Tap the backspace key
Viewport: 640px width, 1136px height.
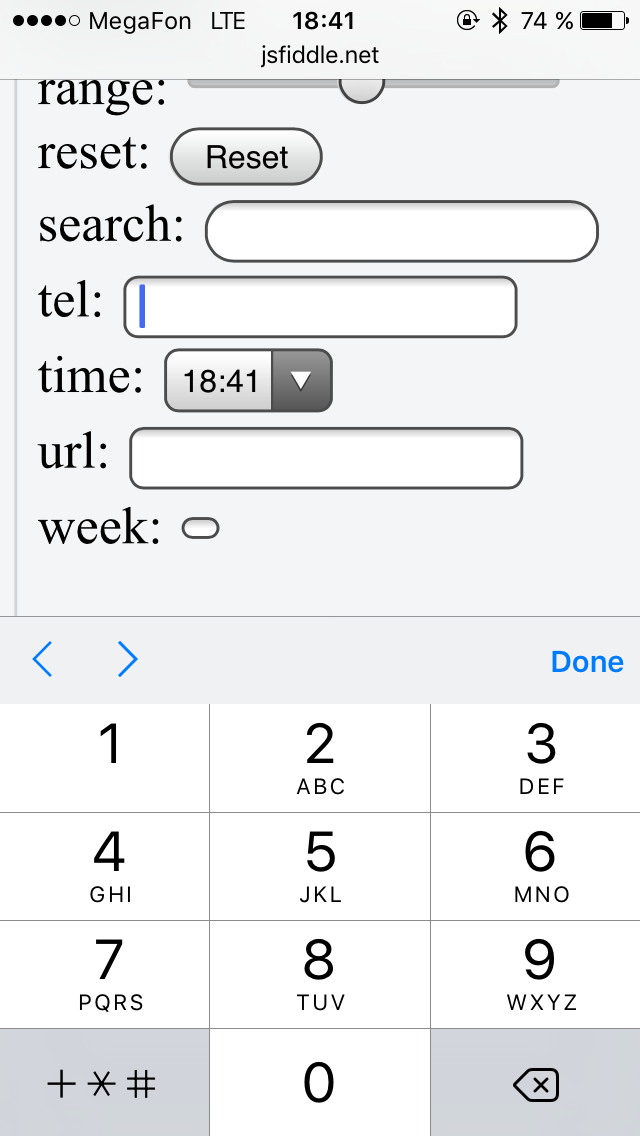pyautogui.click(x=536, y=1084)
